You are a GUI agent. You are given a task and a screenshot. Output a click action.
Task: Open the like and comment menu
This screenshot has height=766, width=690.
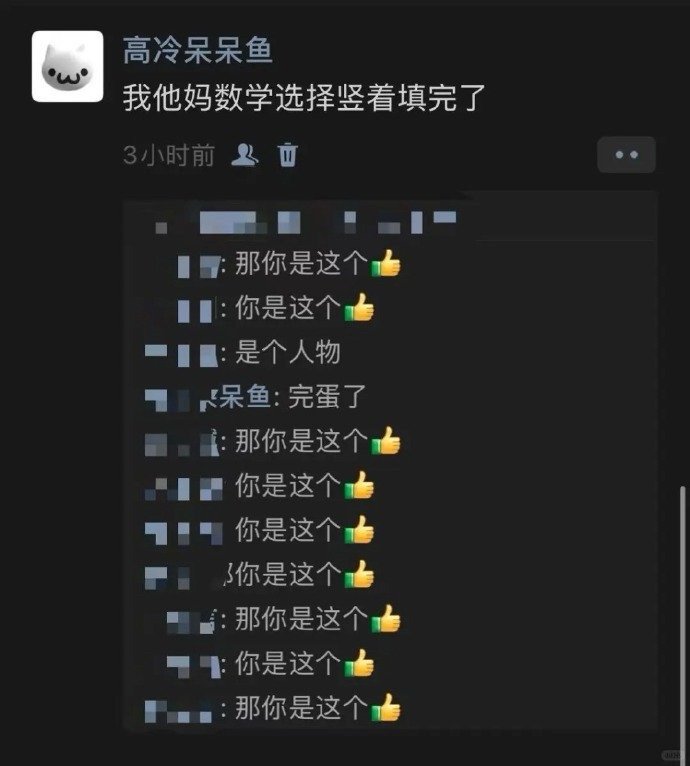coord(626,155)
